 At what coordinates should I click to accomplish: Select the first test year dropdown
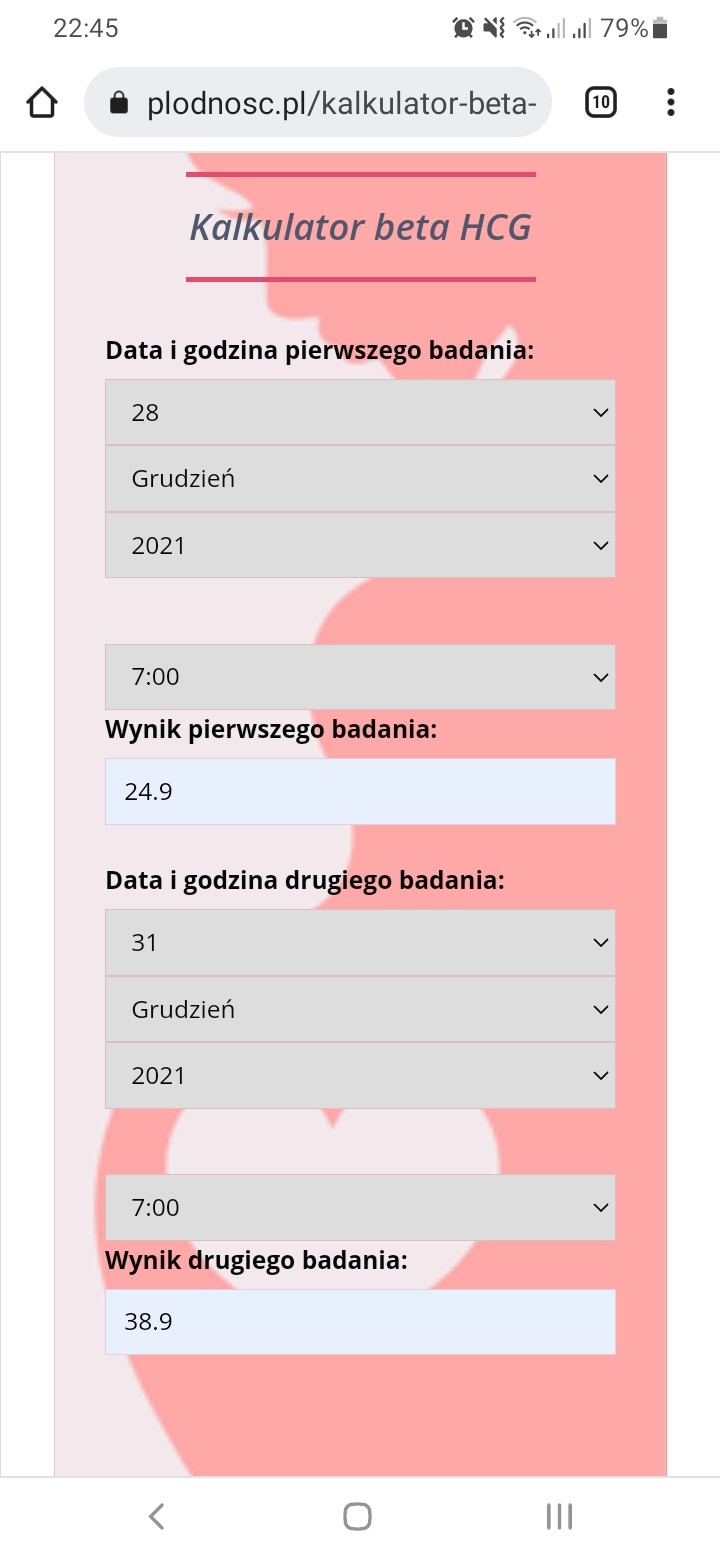pyautogui.click(x=360, y=545)
